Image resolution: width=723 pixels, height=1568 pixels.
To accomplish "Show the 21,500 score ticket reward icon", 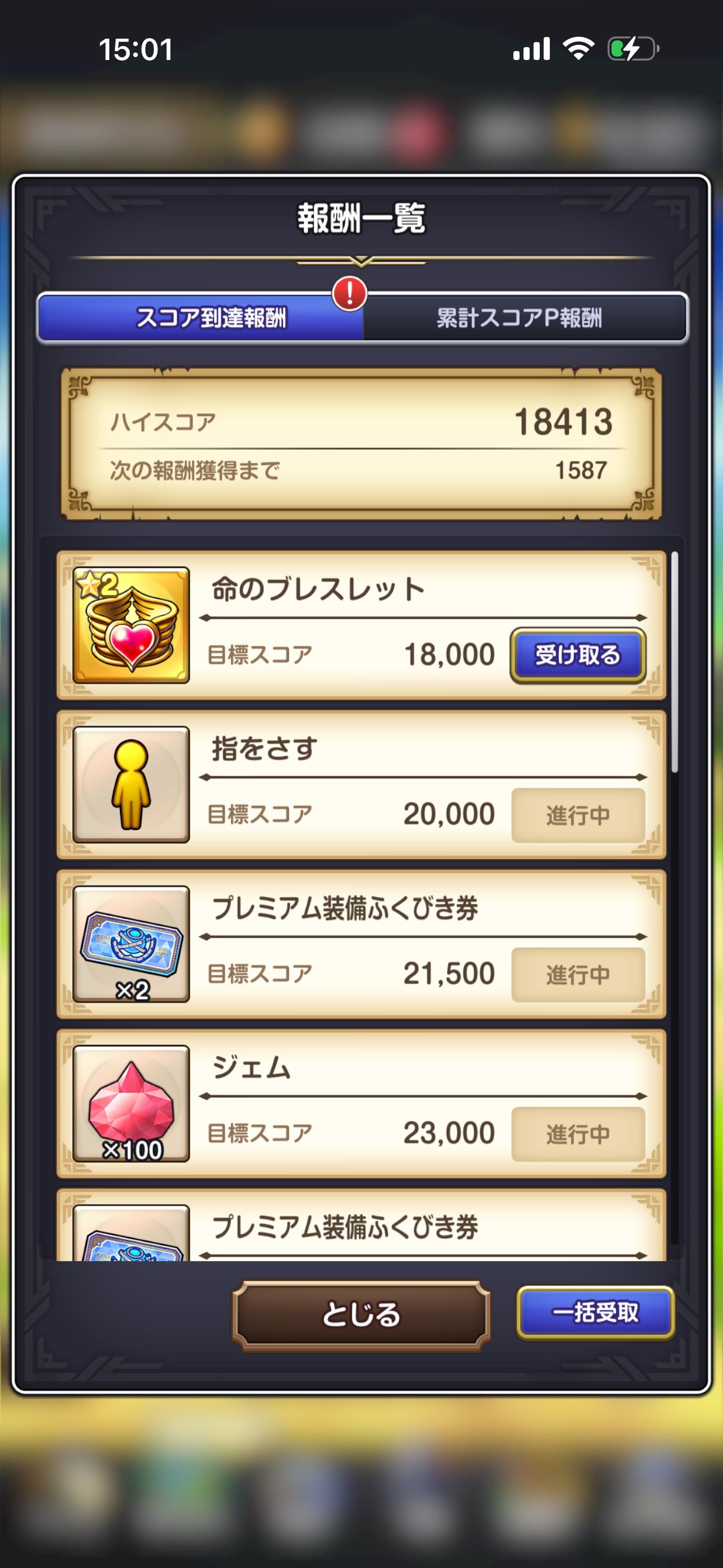I will point(131,943).
